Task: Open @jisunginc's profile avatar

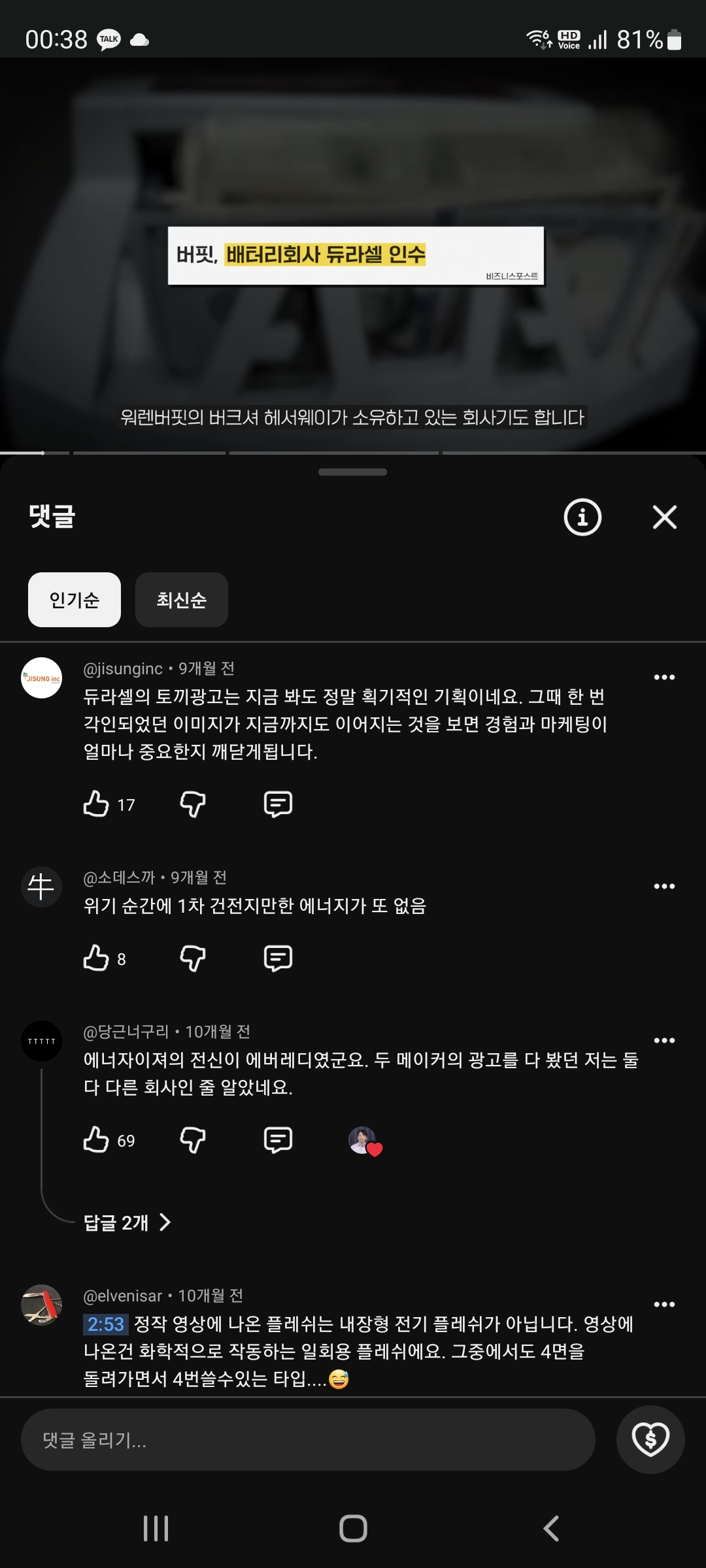Action: tap(42, 678)
